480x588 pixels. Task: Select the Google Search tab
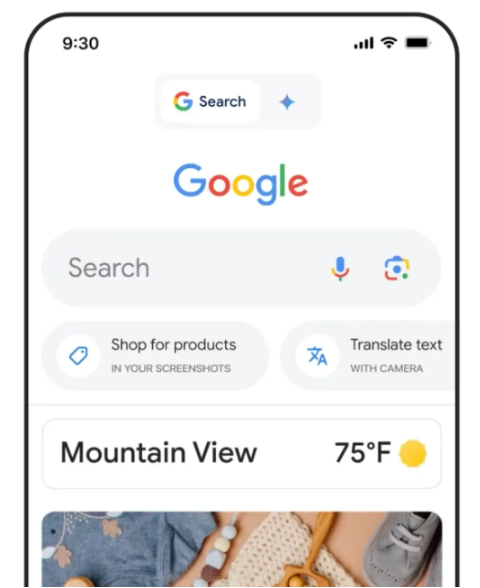tap(210, 101)
